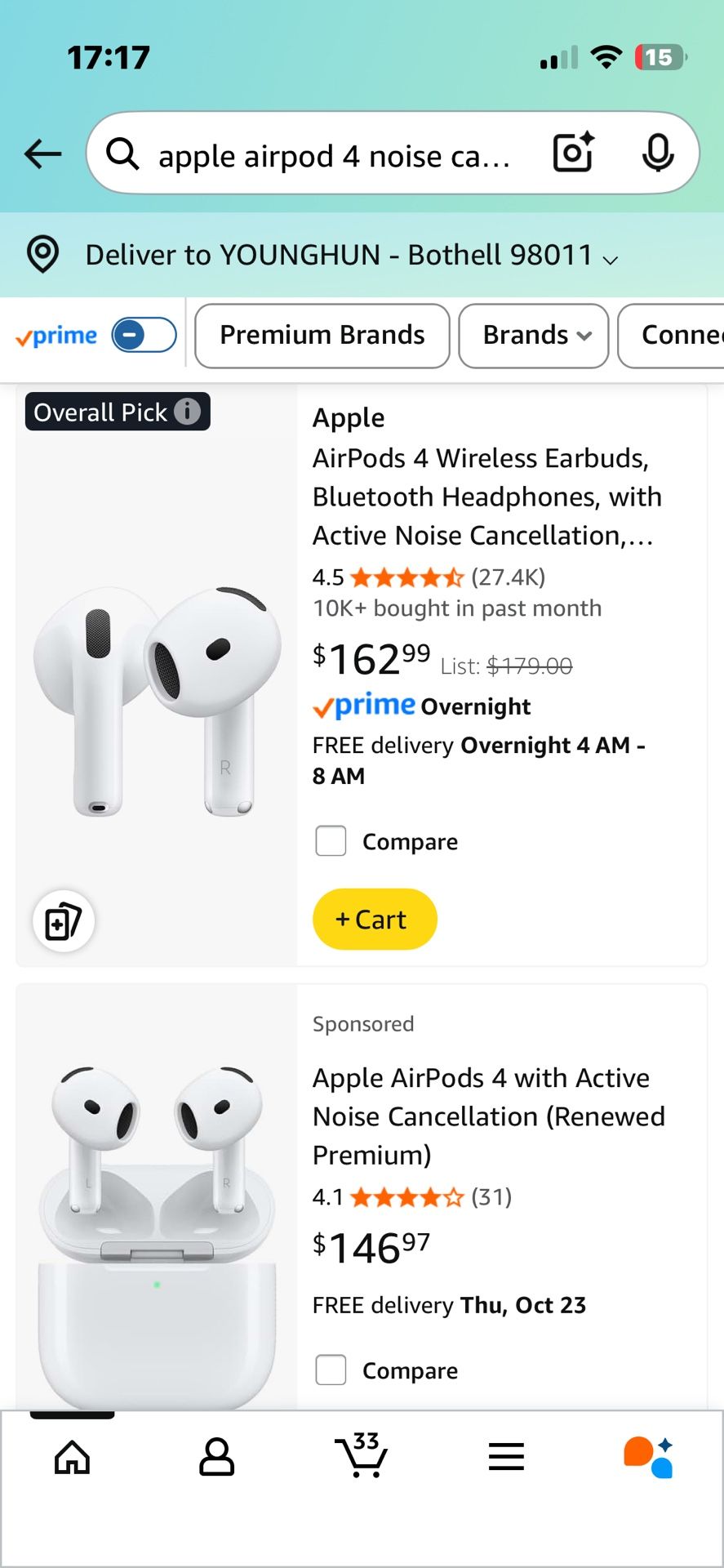Save AirPods 4 to a list
Viewport: 724px width, 1568px height.
pyautogui.click(x=64, y=920)
